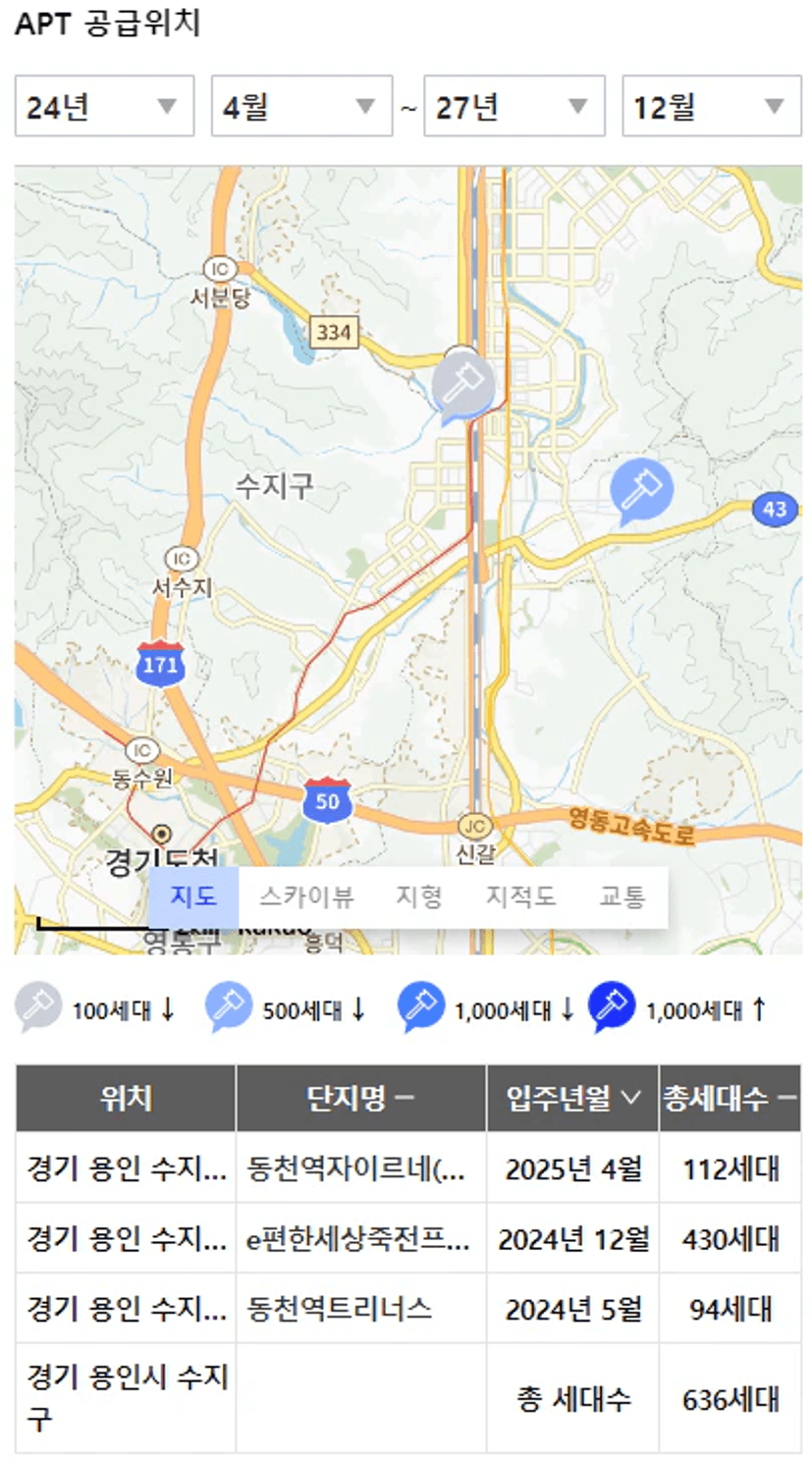The height and width of the screenshot is (1464, 812).
Task: Tap the light blue hammer marker on map
Action: tap(641, 488)
